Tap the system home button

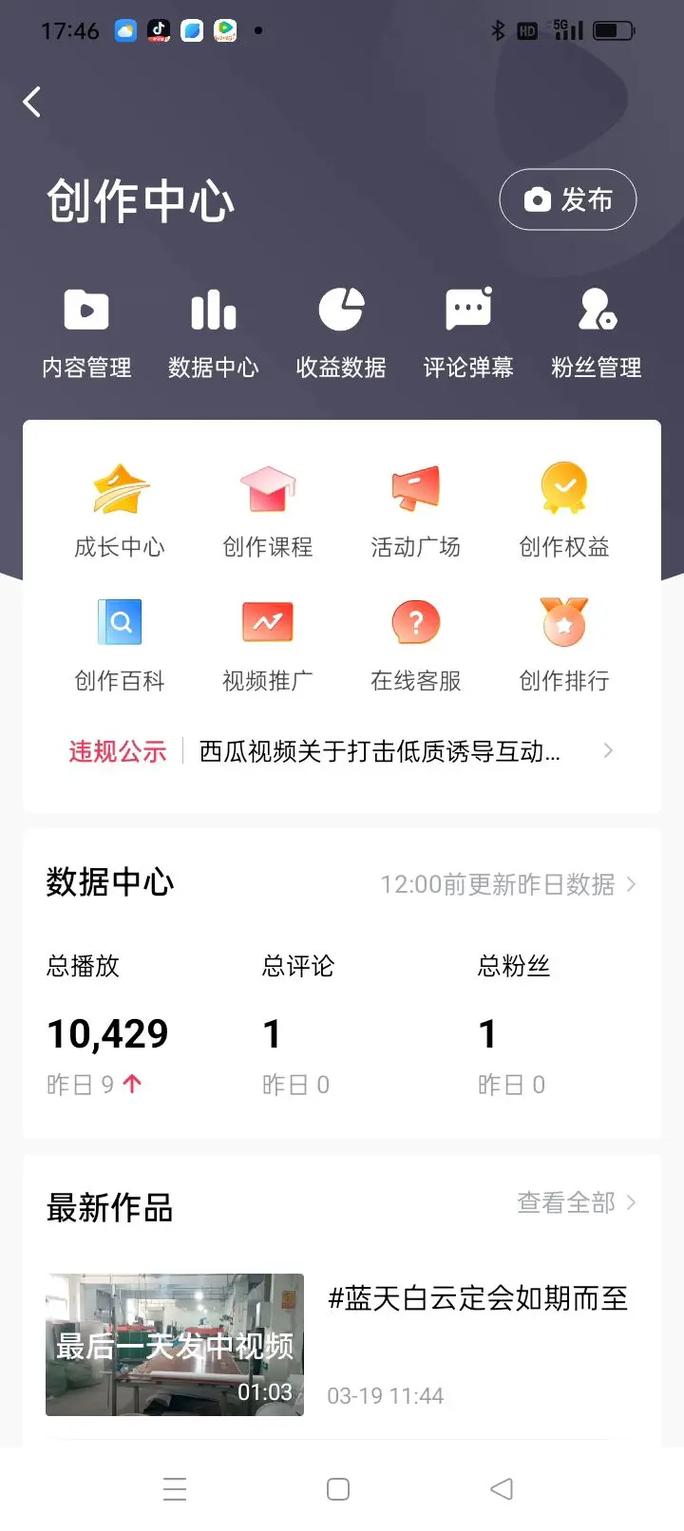[338, 1489]
